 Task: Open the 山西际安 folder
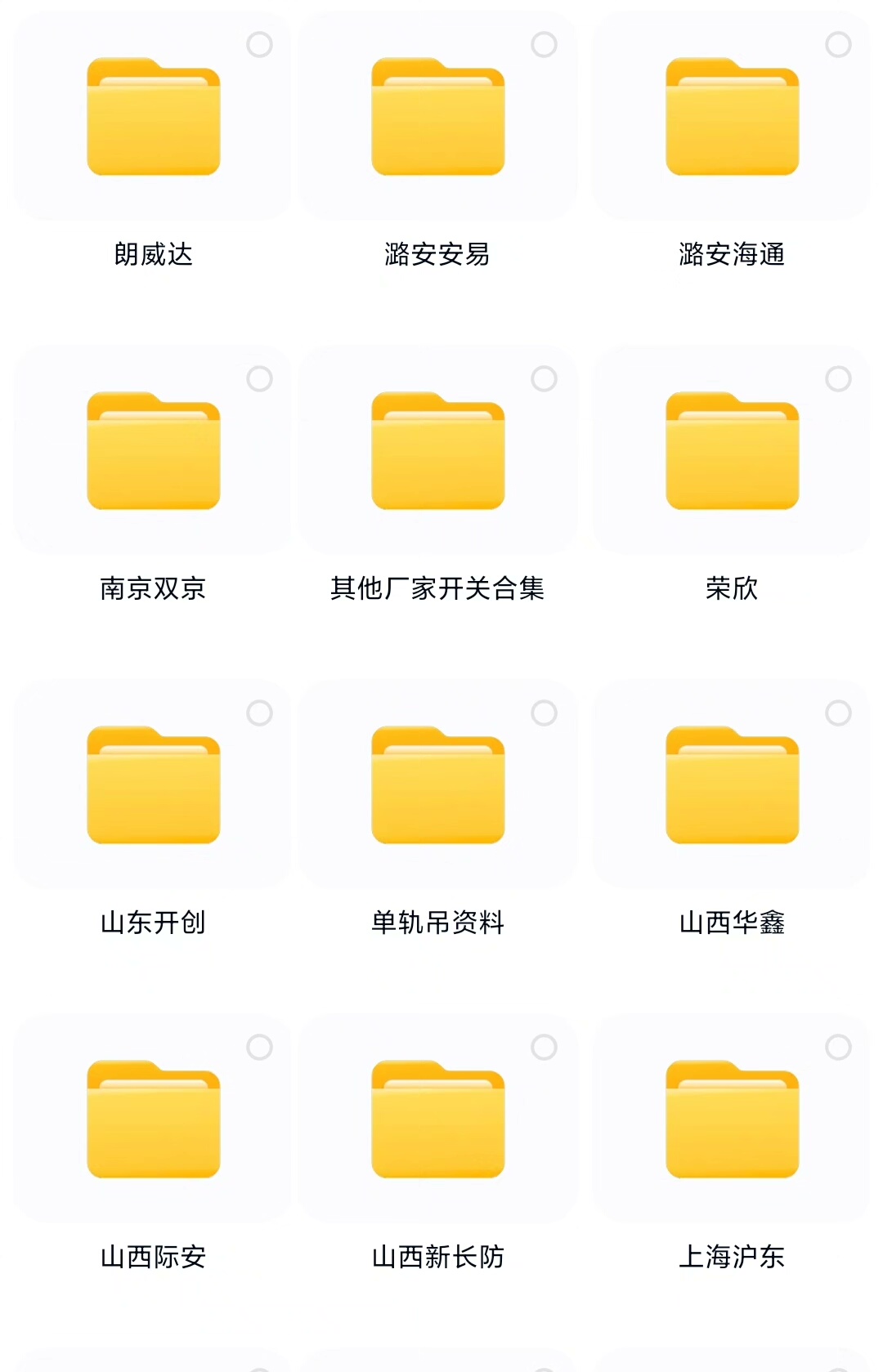click(153, 1119)
